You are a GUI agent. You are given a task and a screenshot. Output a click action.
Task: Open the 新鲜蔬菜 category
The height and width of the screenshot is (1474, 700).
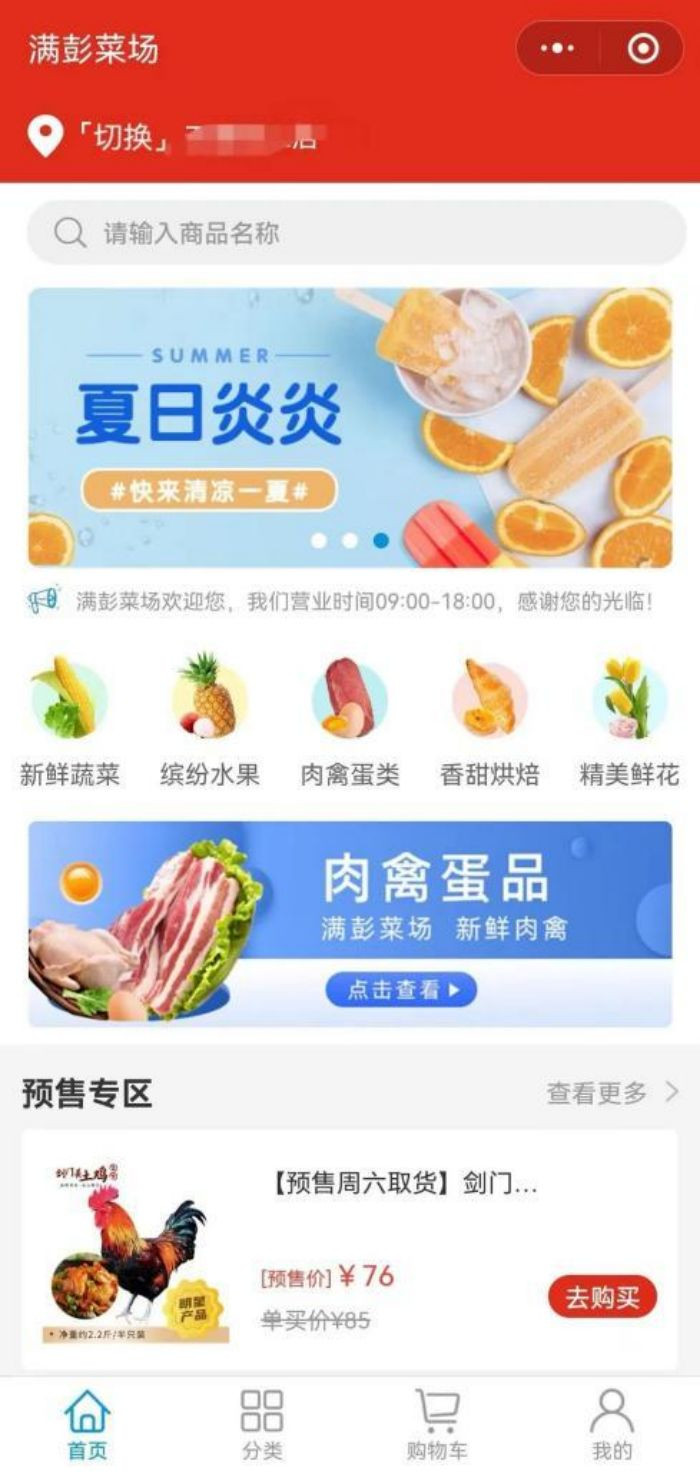click(69, 722)
